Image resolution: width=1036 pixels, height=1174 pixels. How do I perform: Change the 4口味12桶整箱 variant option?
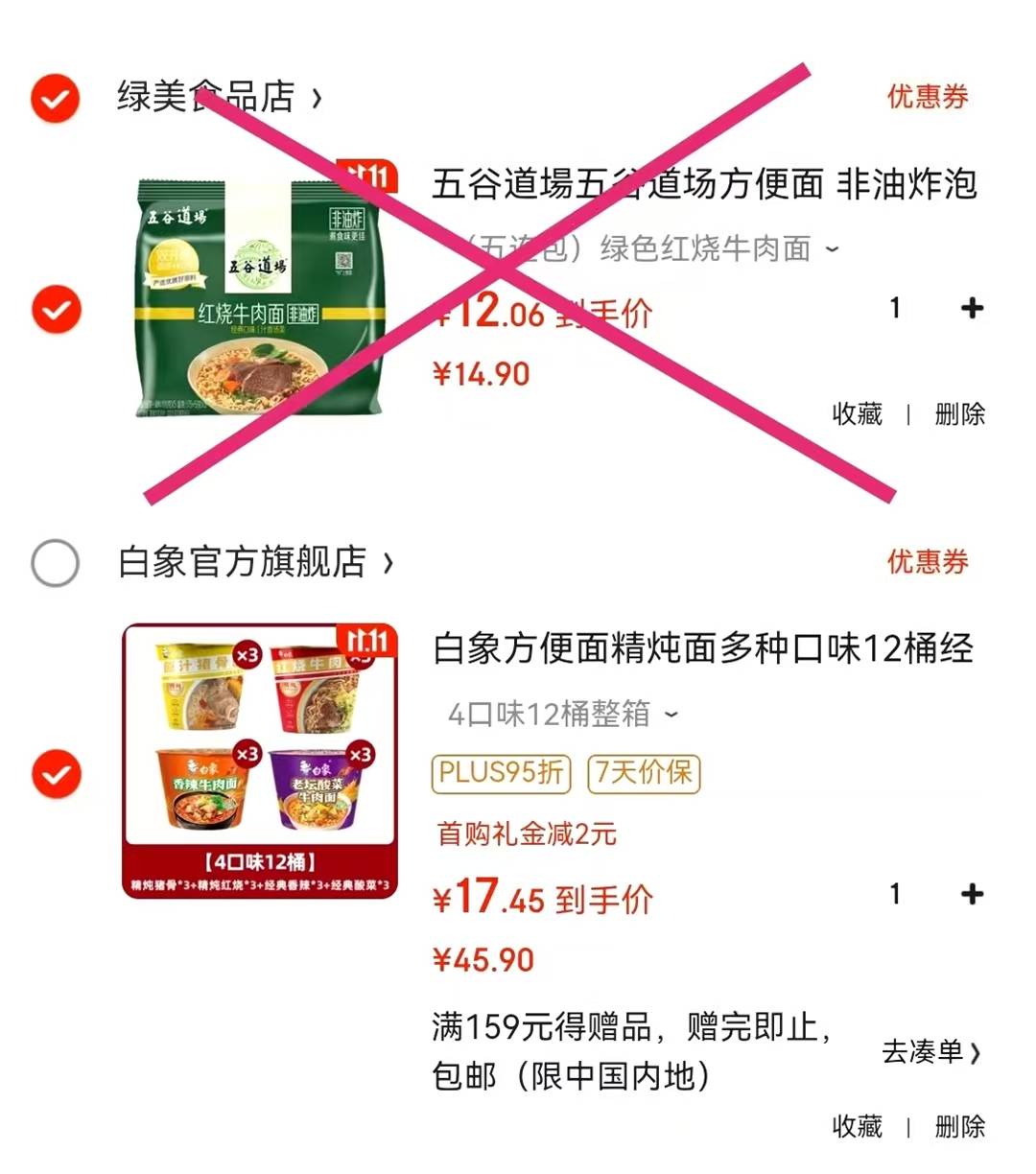563,715
